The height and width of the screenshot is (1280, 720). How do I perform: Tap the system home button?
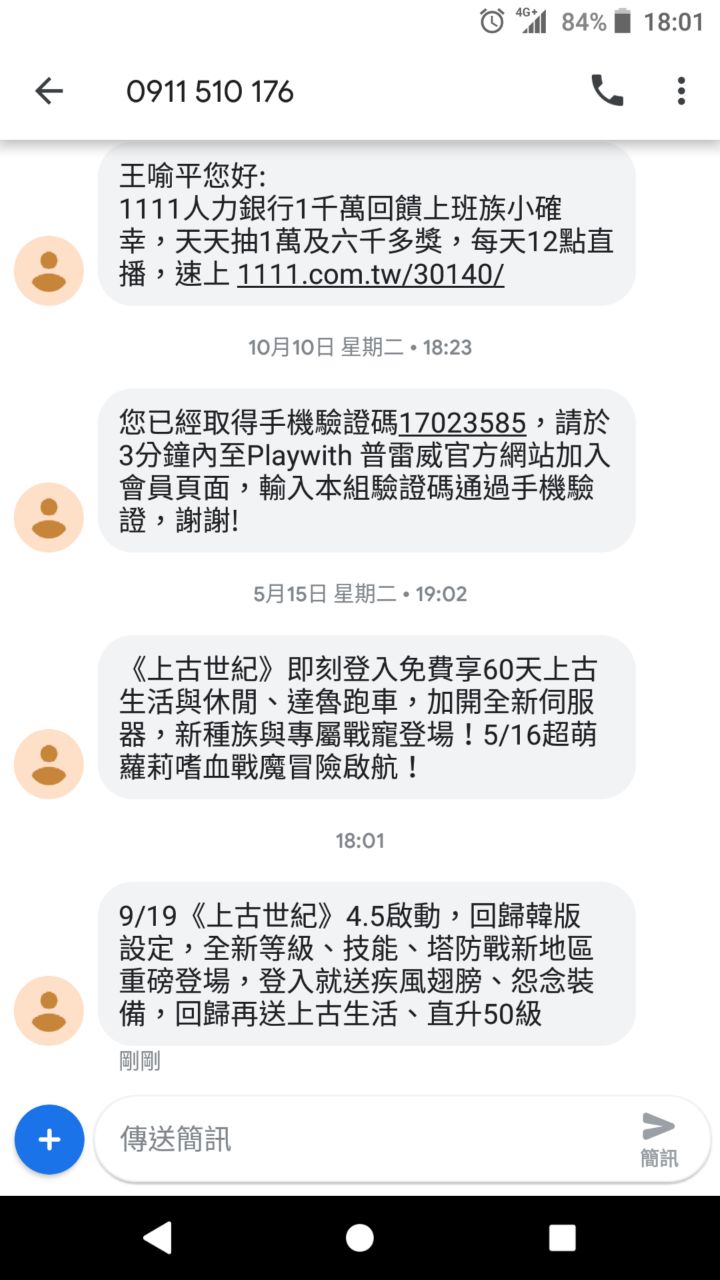pos(360,1238)
